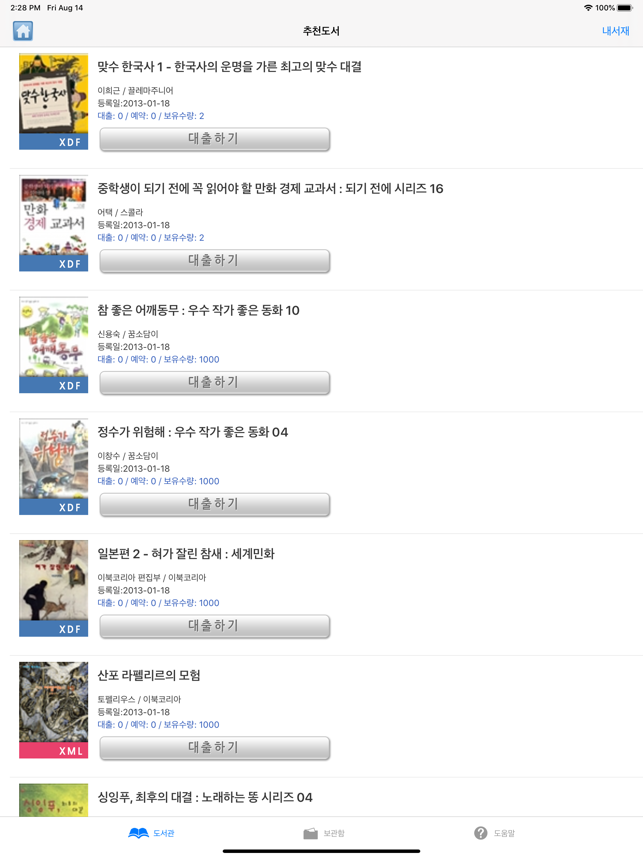Borrow 중학생이 되기 전에 만화 경제 교과서
The width and height of the screenshot is (643, 858).
coord(214,261)
